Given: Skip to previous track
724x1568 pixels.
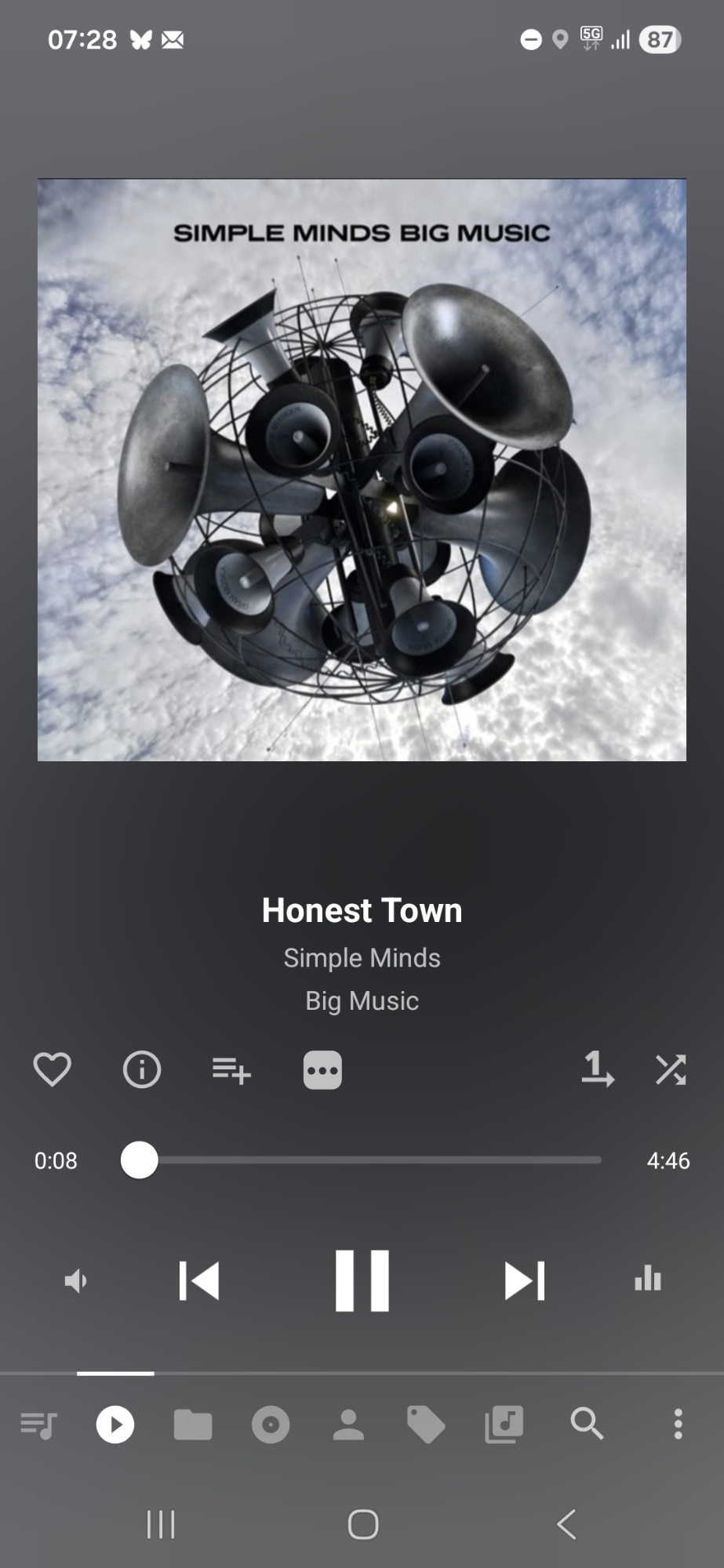Looking at the screenshot, I should (199, 1281).
